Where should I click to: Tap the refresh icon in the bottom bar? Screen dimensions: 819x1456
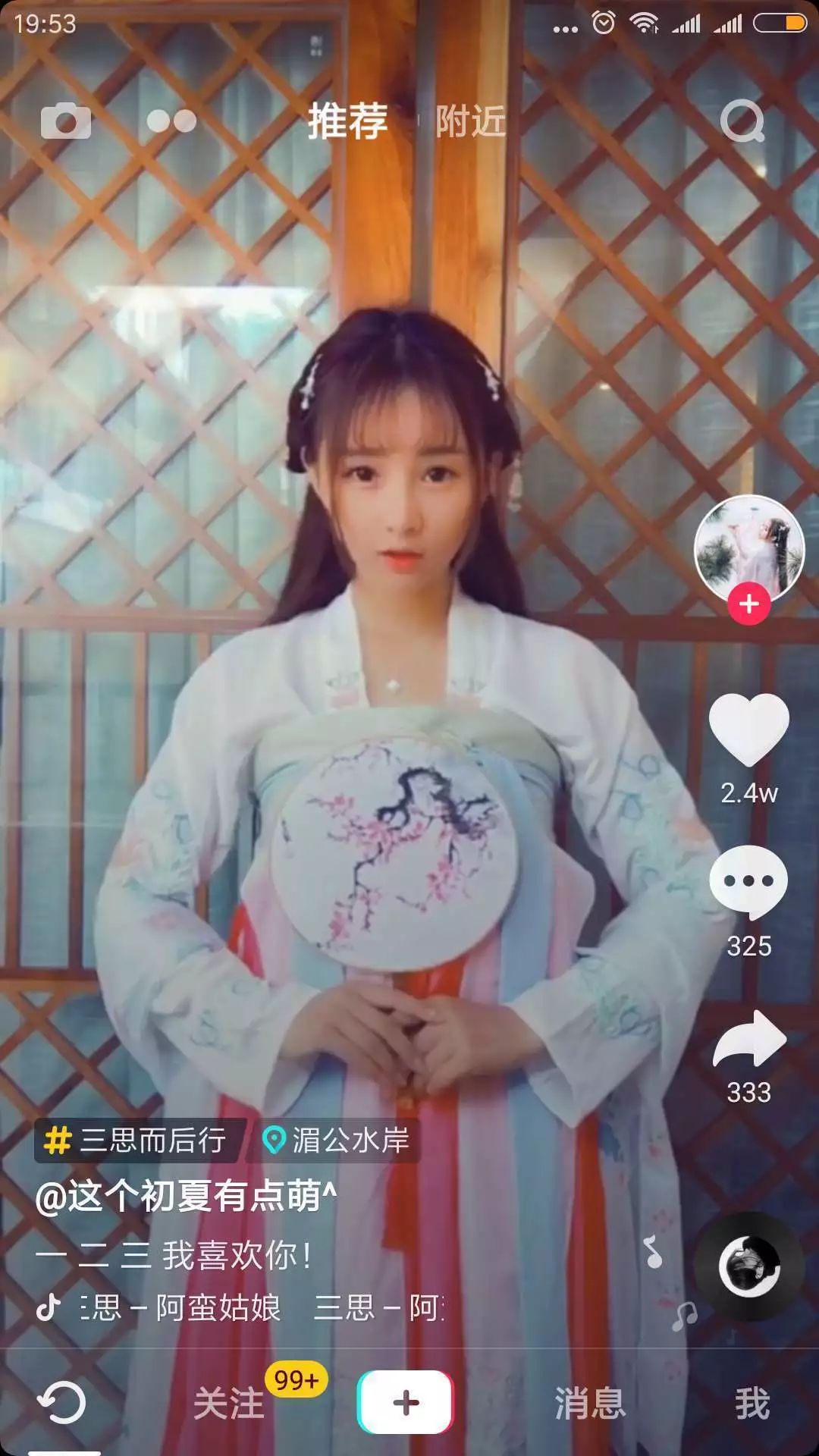click(x=62, y=1402)
